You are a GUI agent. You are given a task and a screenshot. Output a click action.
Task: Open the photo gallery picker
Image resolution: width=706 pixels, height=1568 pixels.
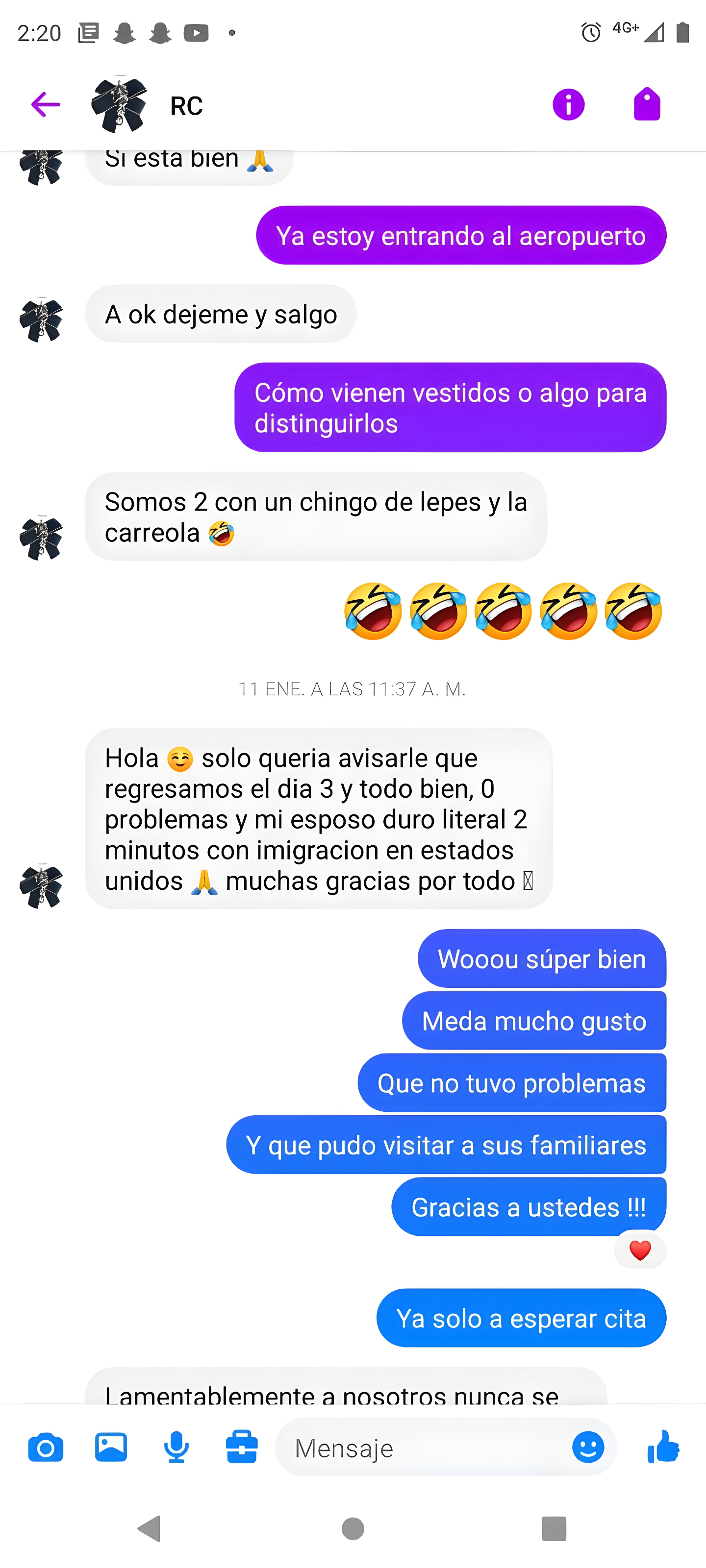(111, 1447)
